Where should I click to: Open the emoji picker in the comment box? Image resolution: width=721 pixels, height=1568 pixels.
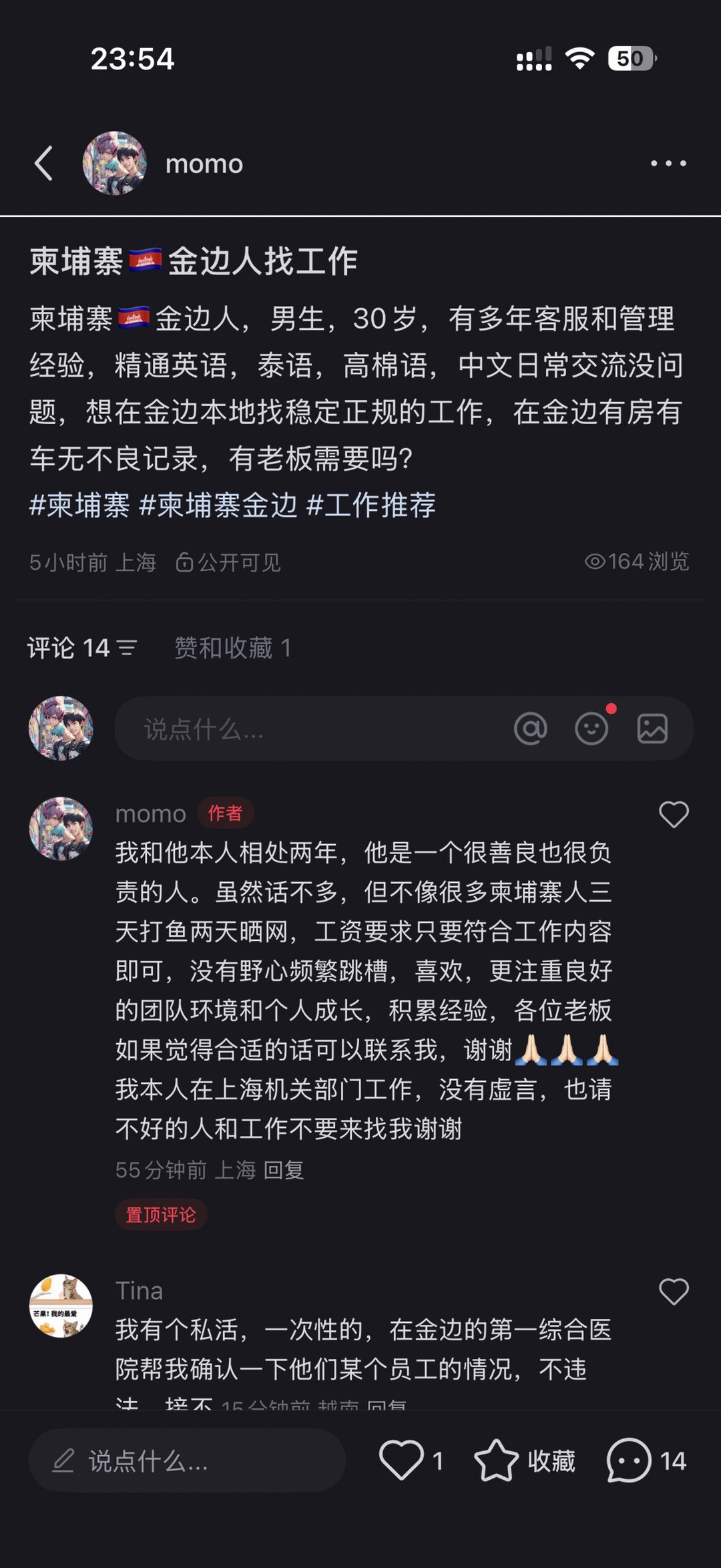[x=591, y=729]
